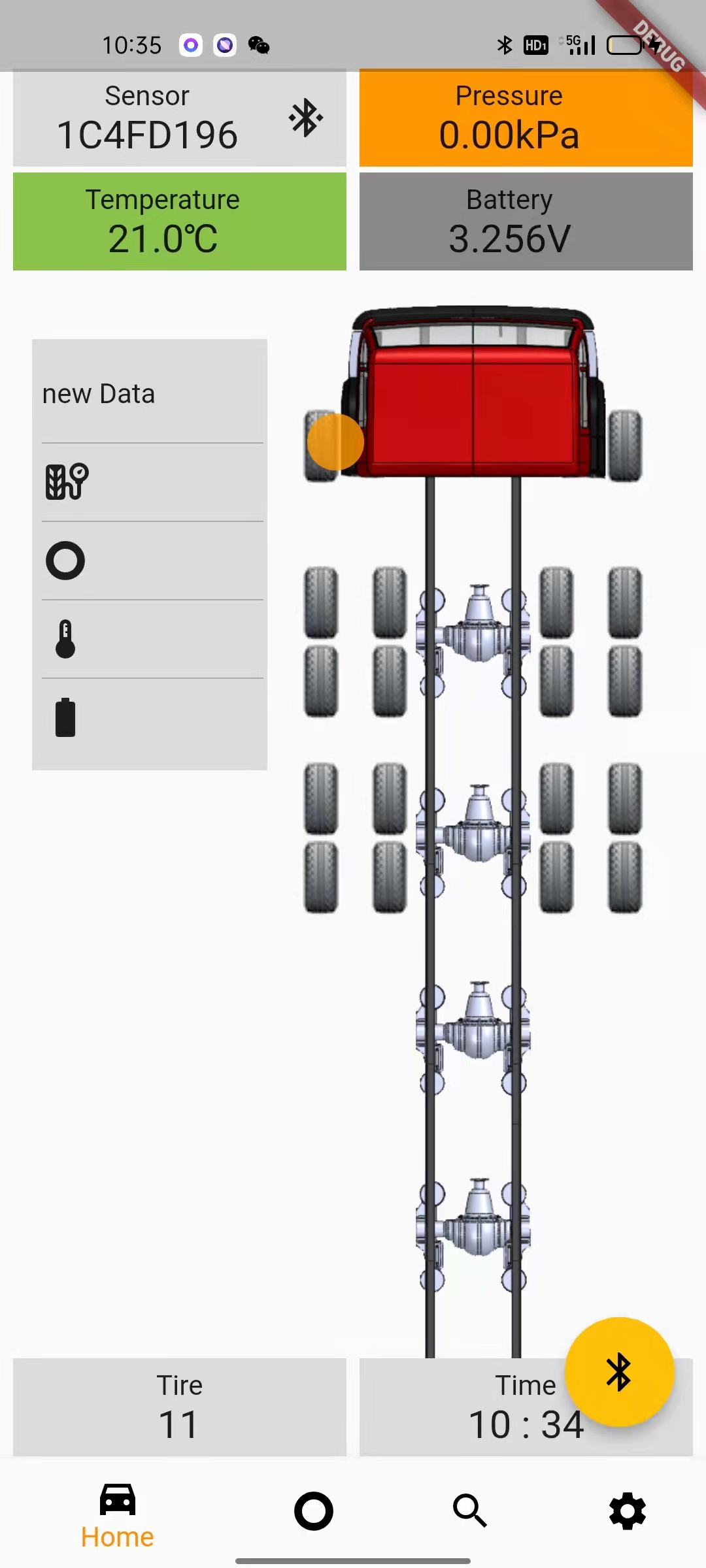The height and width of the screenshot is (1568, 706).
Task: Open the tire ring tab
Action: point(314,1511)
